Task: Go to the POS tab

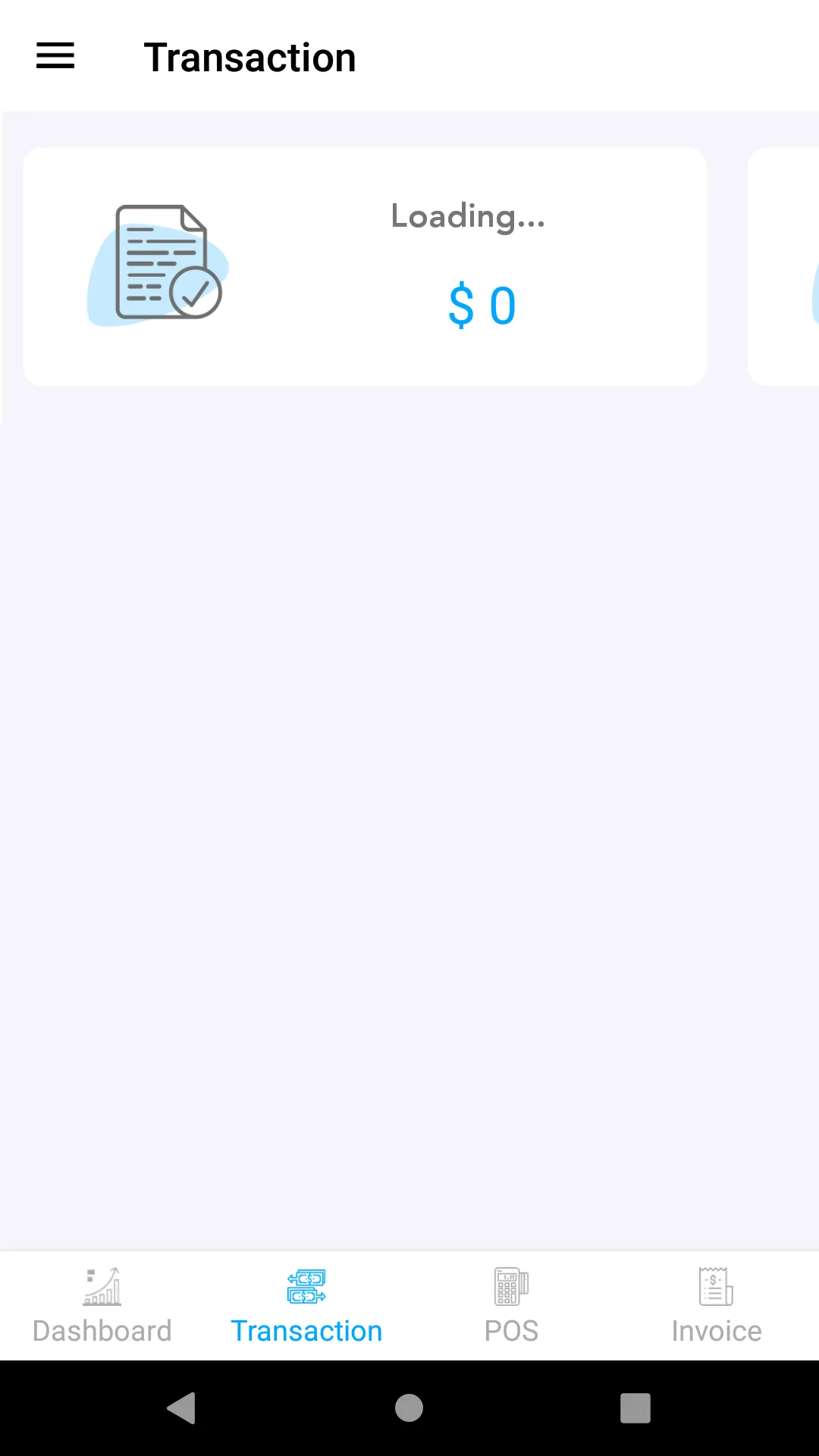Action: (511, 1306)
